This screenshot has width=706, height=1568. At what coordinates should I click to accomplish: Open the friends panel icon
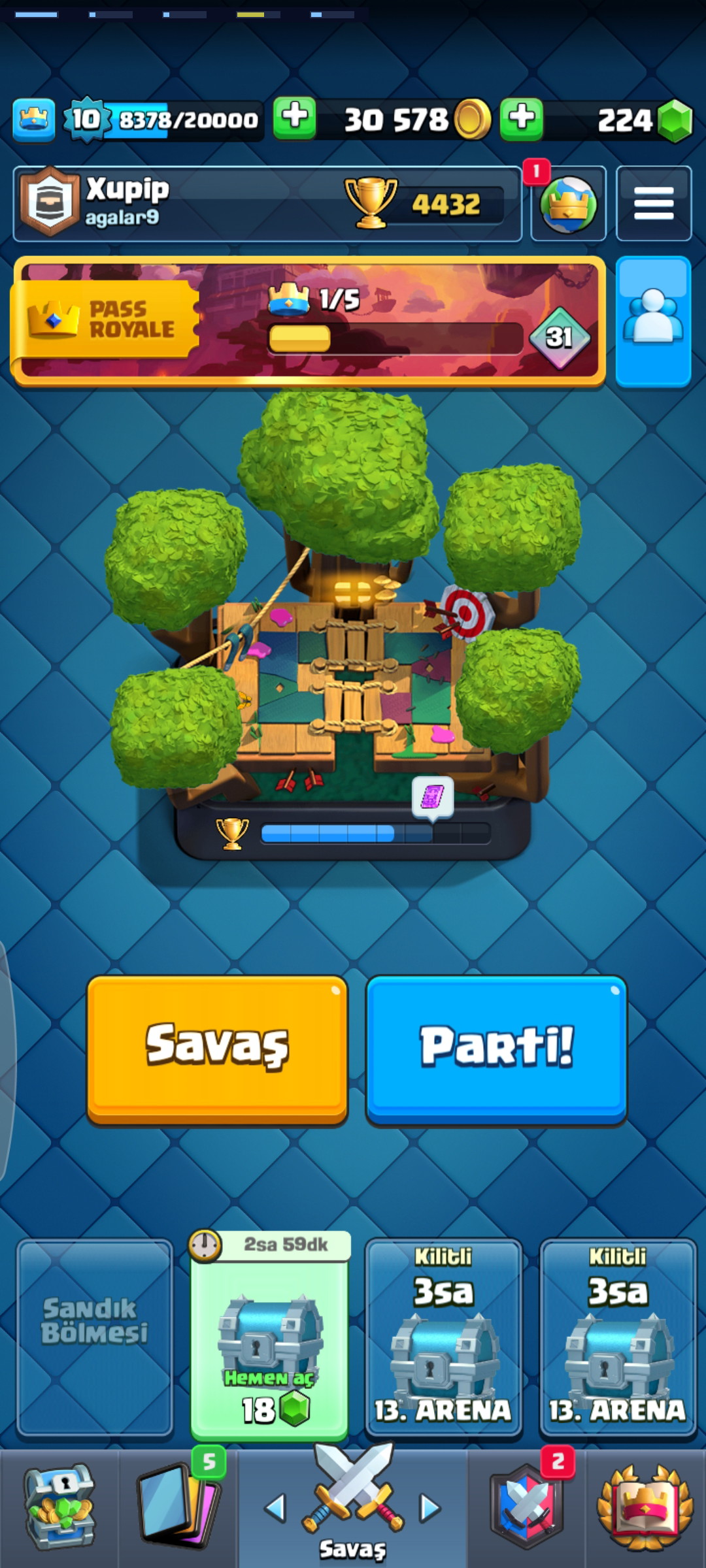point(653,320)
